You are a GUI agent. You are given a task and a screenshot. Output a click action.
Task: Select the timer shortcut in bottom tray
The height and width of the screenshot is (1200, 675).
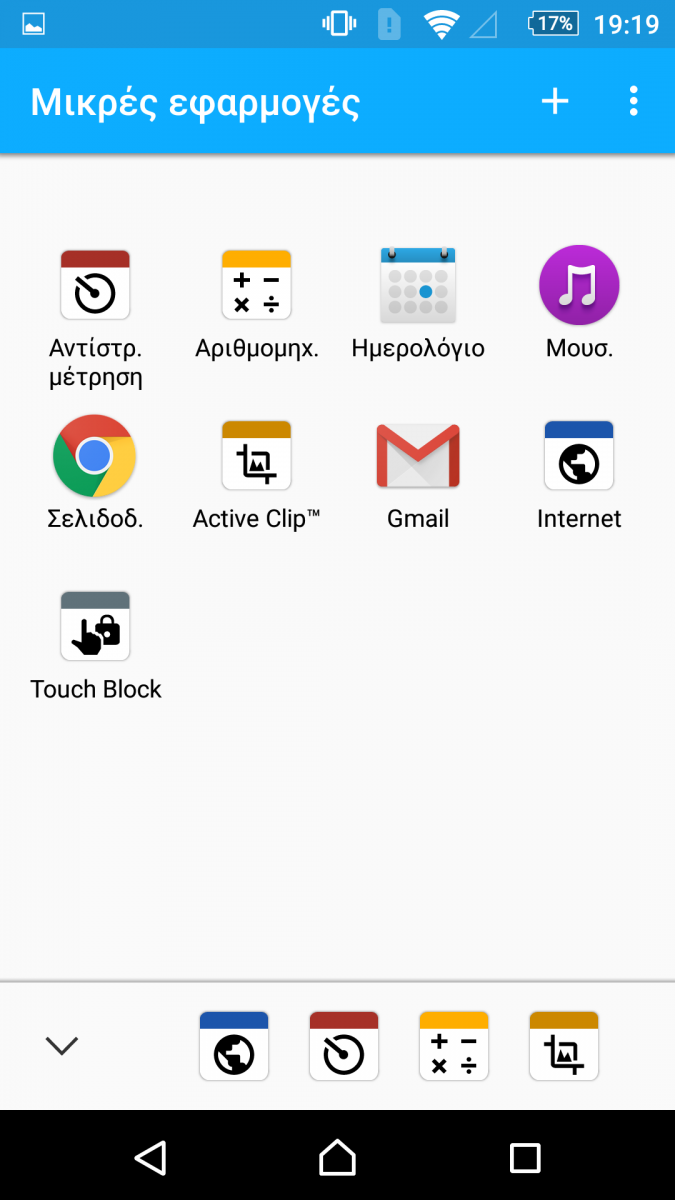pos(344,1046)
